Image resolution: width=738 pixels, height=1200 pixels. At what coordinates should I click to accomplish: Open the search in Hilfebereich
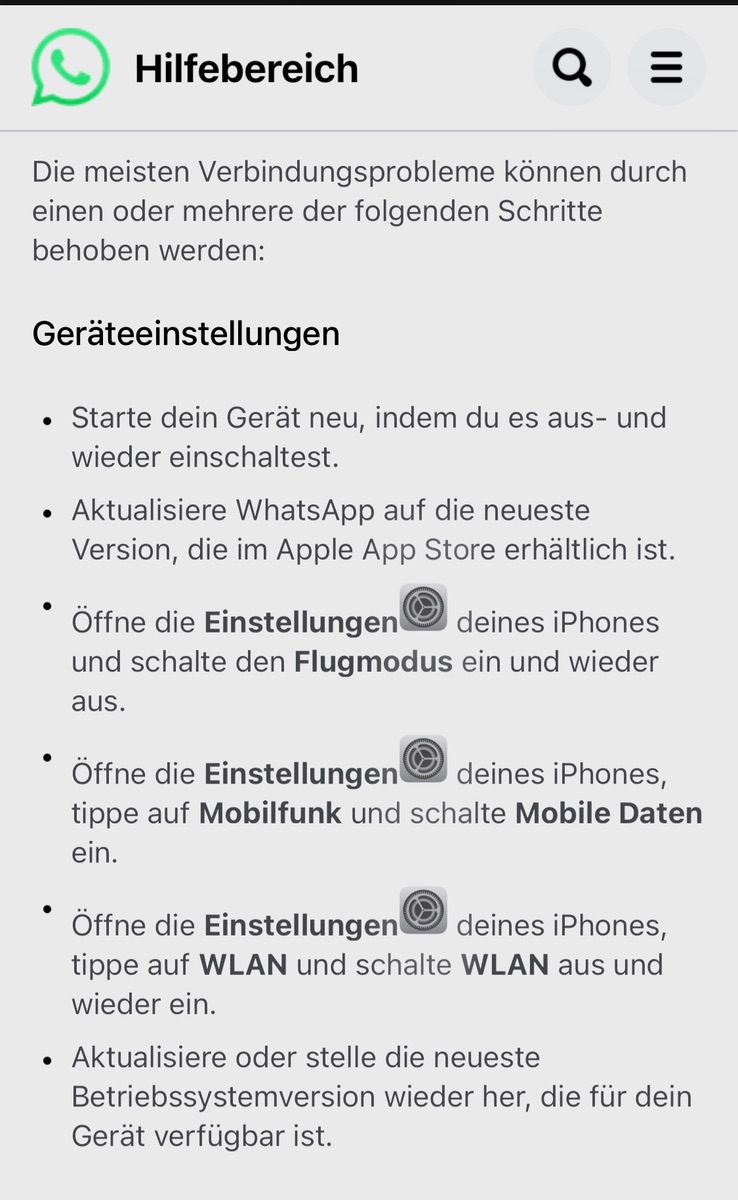[x=572, y=68]
